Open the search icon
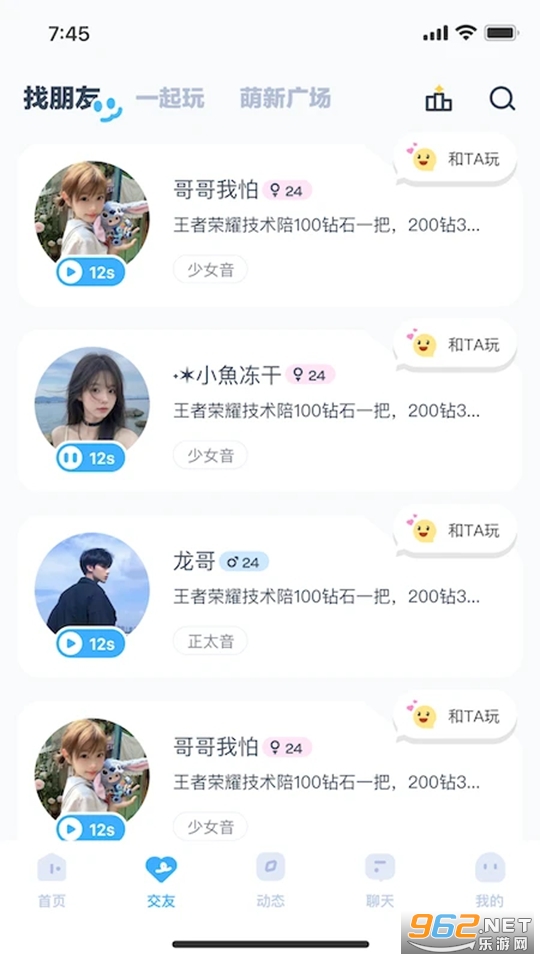This screenshot has height=960, width=540. click(x=502, y=99)
